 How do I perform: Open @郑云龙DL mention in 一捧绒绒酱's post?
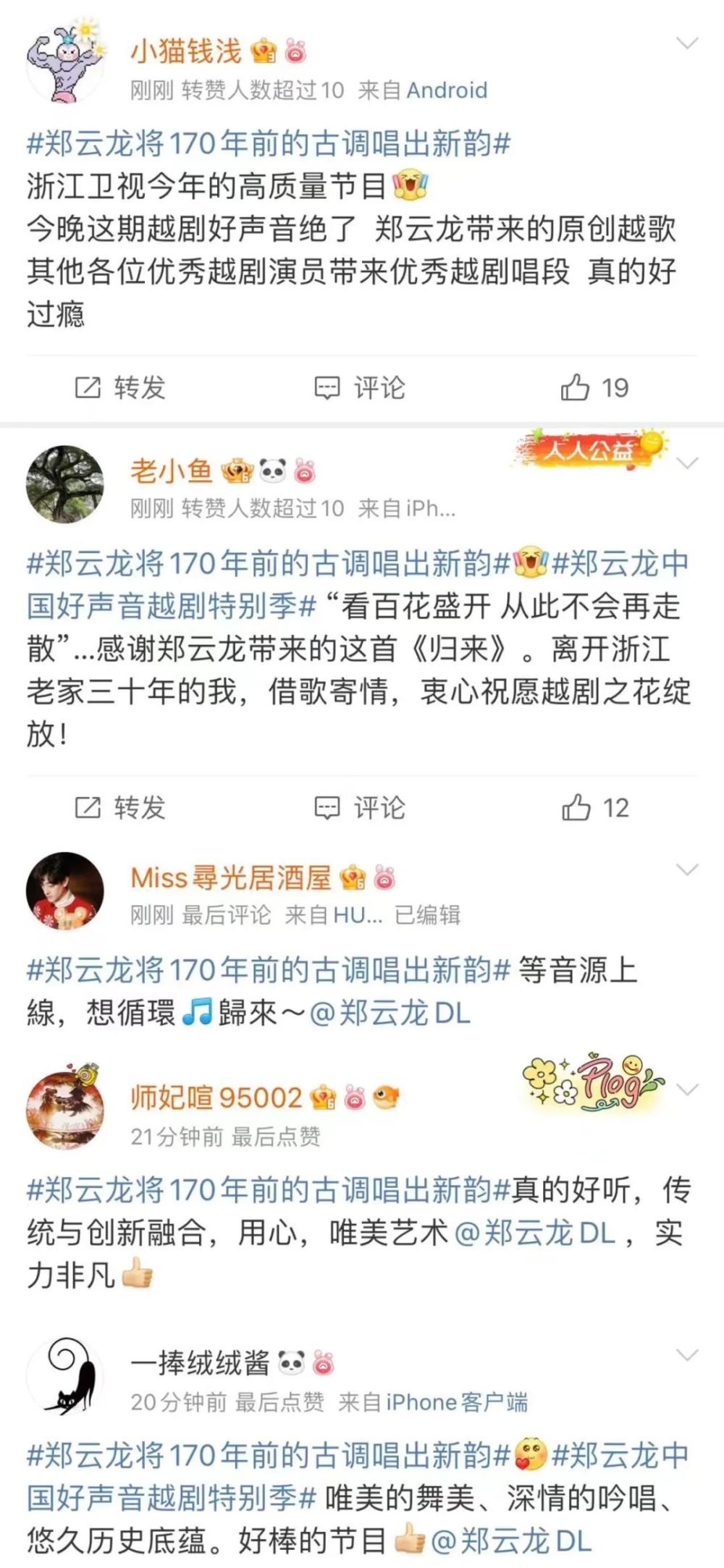(511, 1540)
